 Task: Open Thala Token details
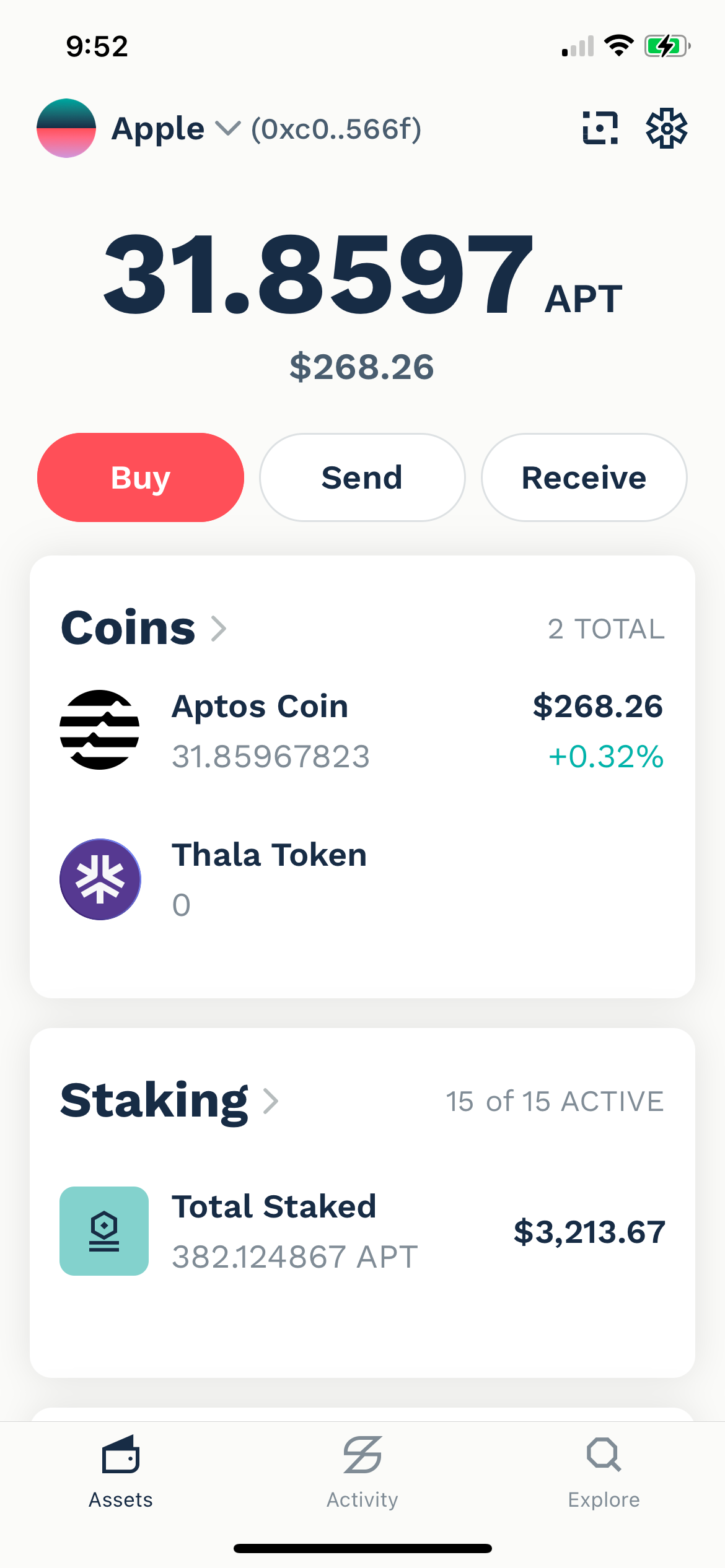pyautogui.click(x=362, y=879)
